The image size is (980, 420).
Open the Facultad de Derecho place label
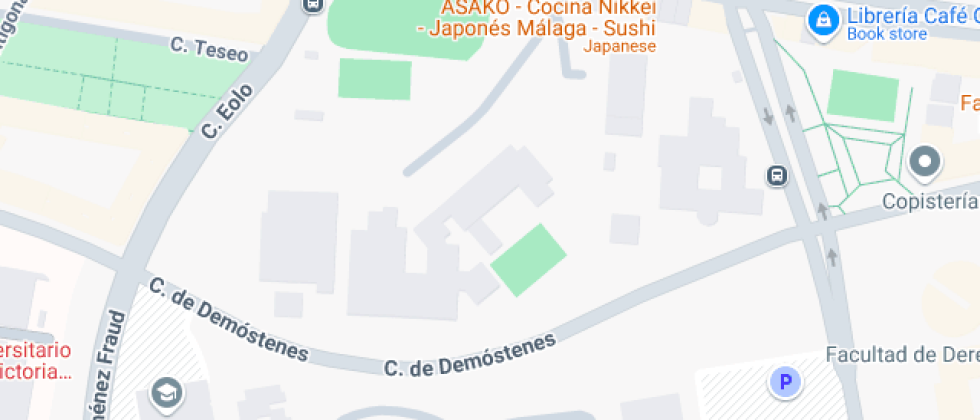pyautogui.click(x=901, y=355)
